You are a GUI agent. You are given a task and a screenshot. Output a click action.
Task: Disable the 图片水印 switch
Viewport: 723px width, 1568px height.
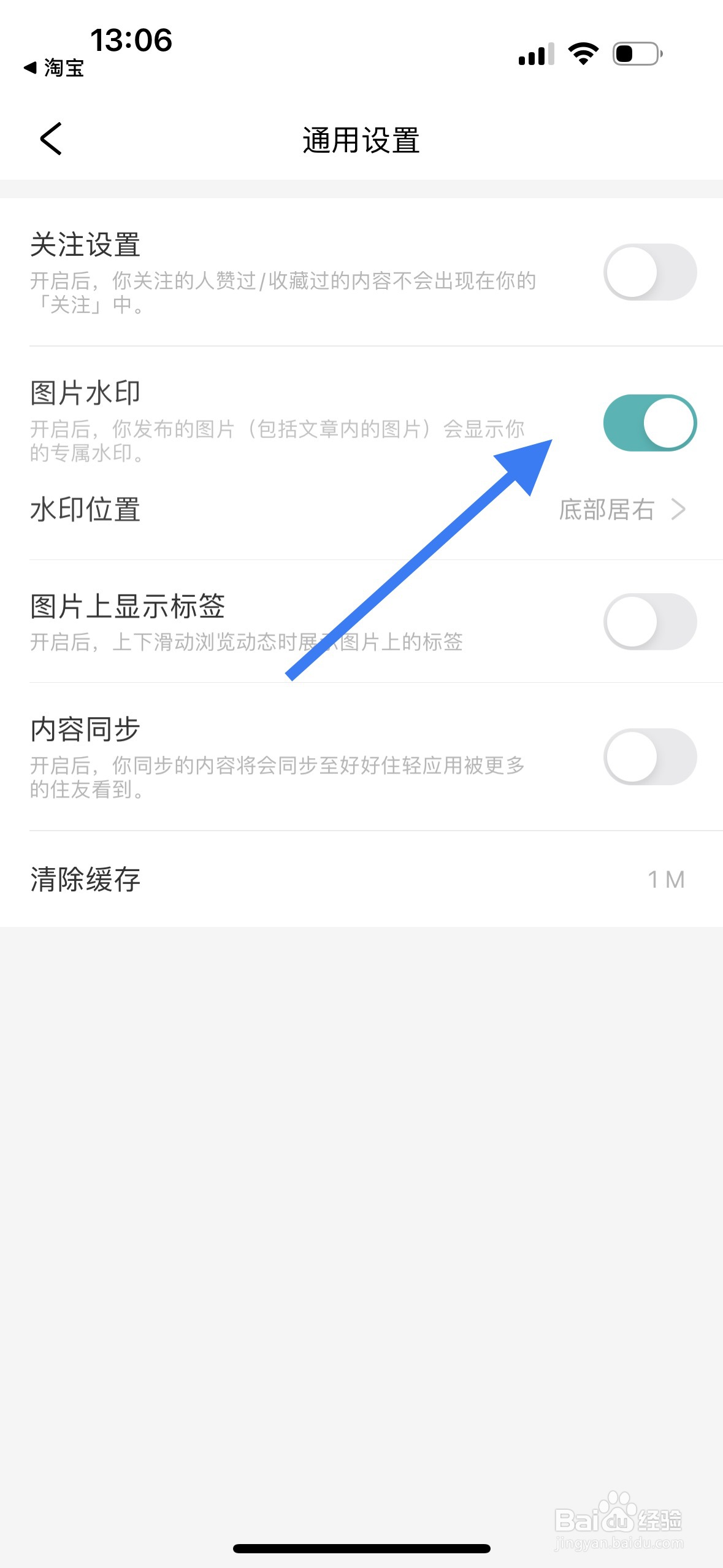click(x=650, y=423)
